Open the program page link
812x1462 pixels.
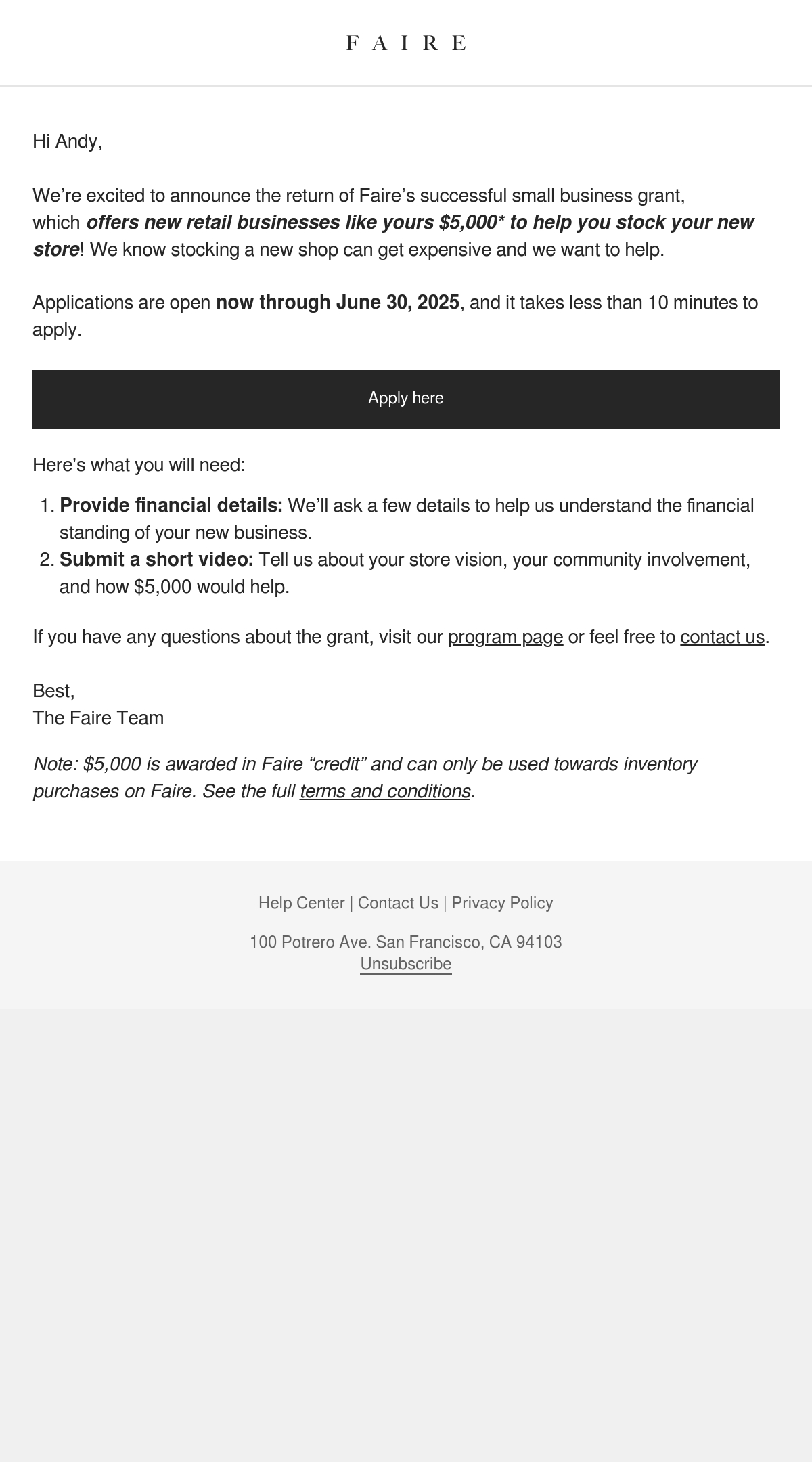[x=505, y=637]
